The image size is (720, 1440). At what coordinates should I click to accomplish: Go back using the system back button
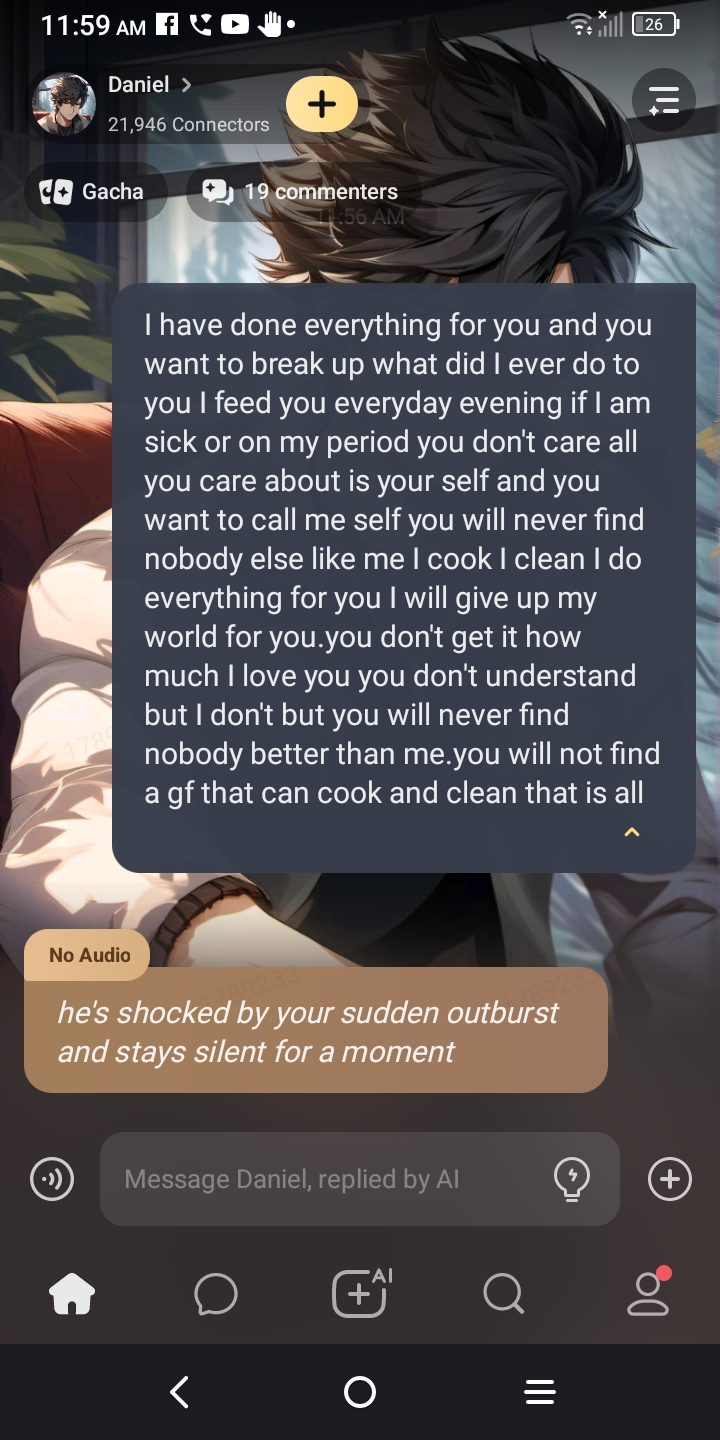tap(180, 1392)
